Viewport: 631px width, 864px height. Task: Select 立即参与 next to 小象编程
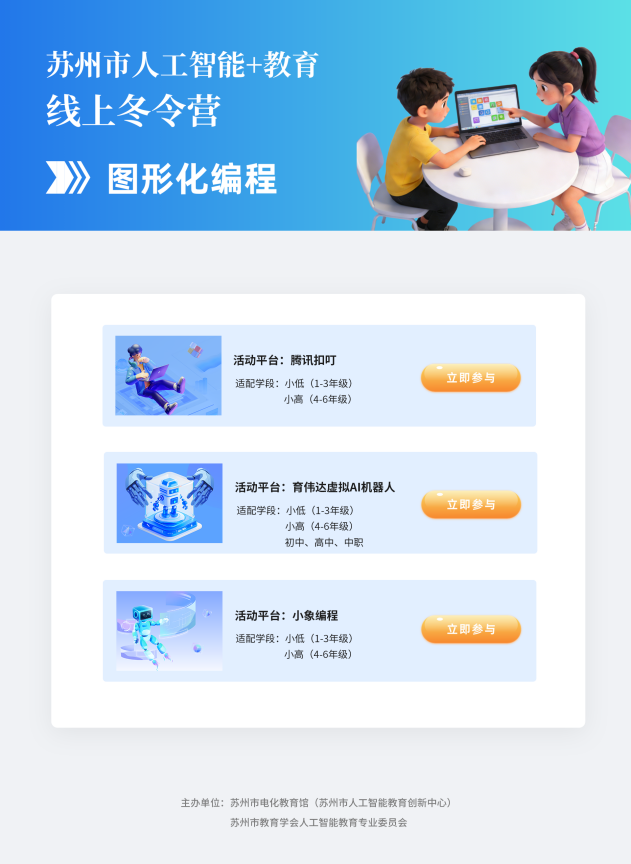(x=470, y=629)
